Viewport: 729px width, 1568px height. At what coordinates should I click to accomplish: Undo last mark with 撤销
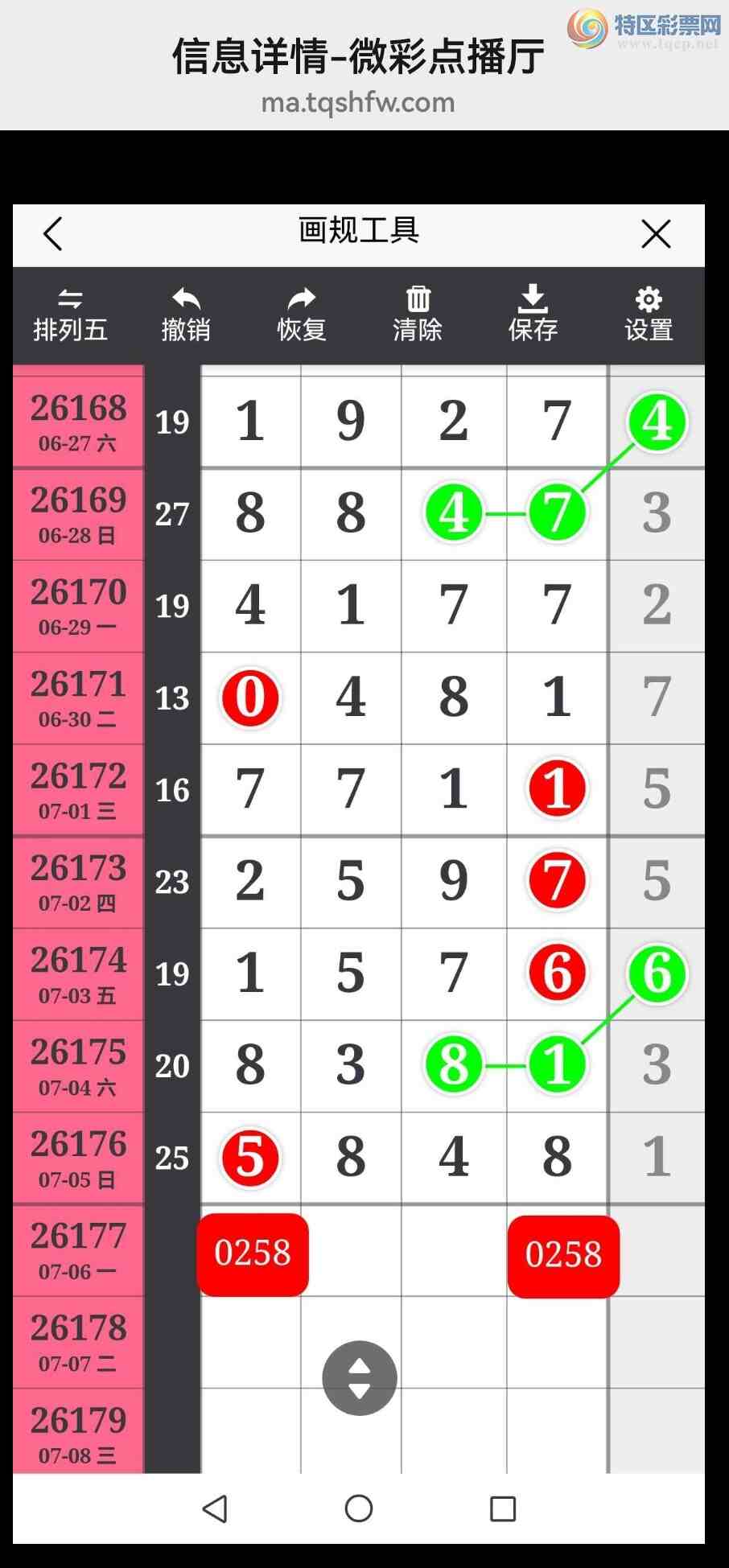click(186, 315)
